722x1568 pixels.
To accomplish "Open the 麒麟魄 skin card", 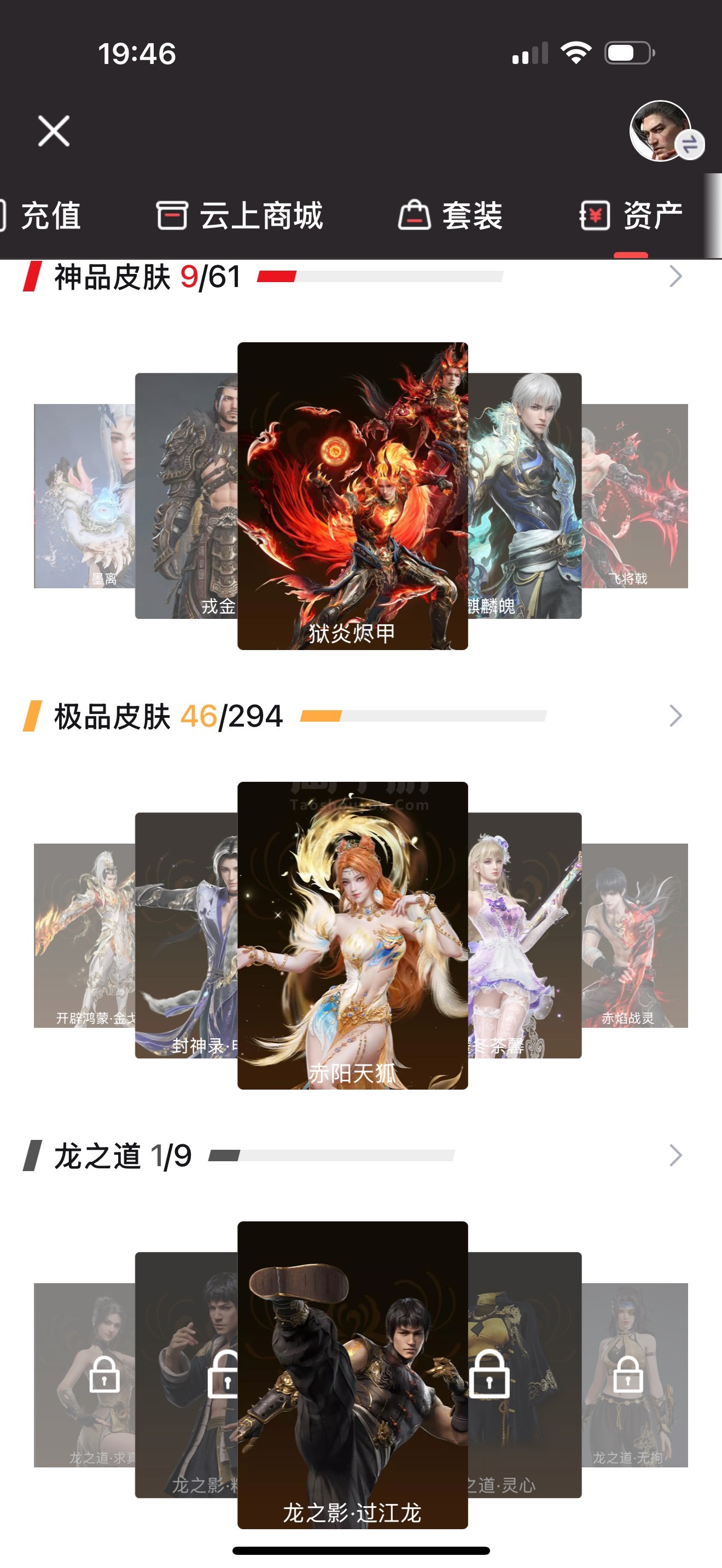I will [525, 496].
